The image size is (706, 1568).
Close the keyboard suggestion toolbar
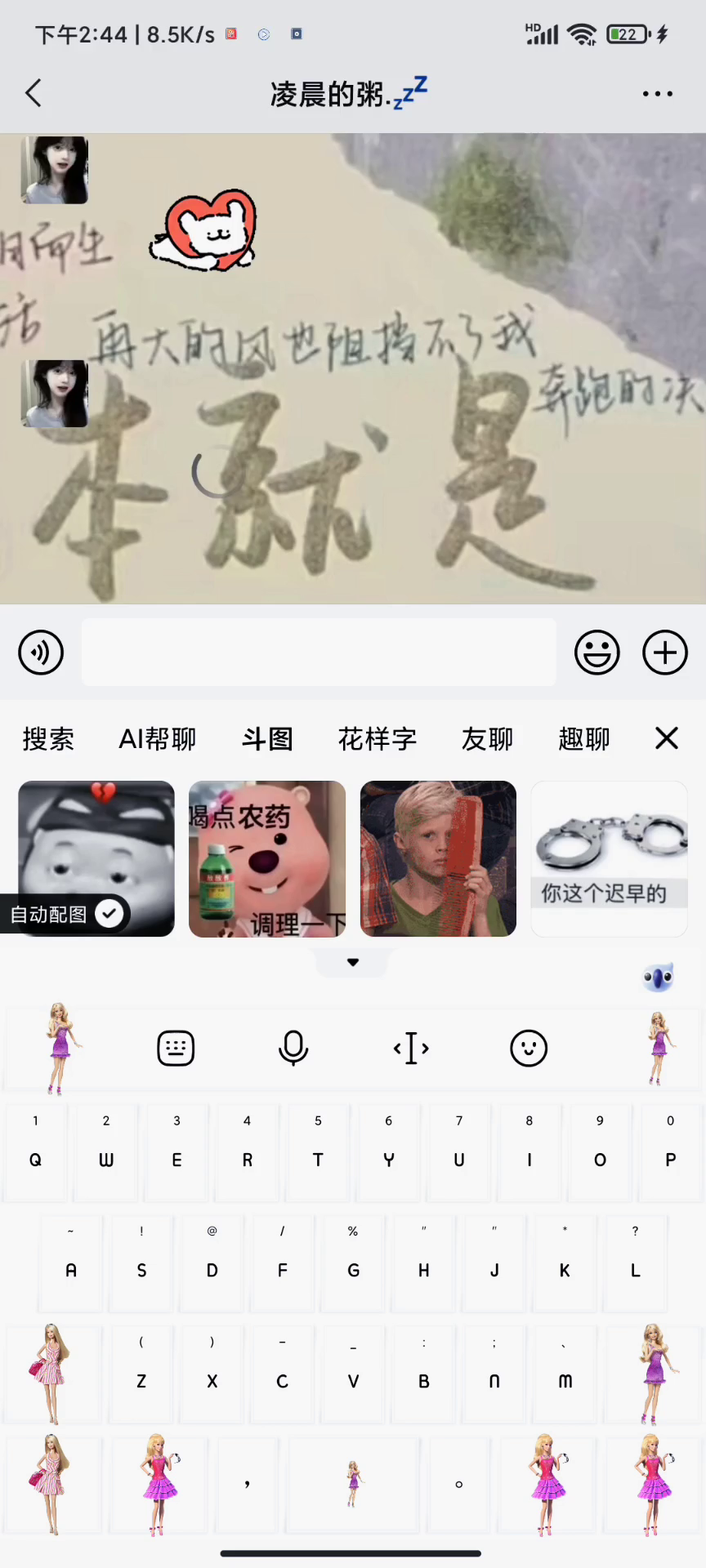[667, 738]
